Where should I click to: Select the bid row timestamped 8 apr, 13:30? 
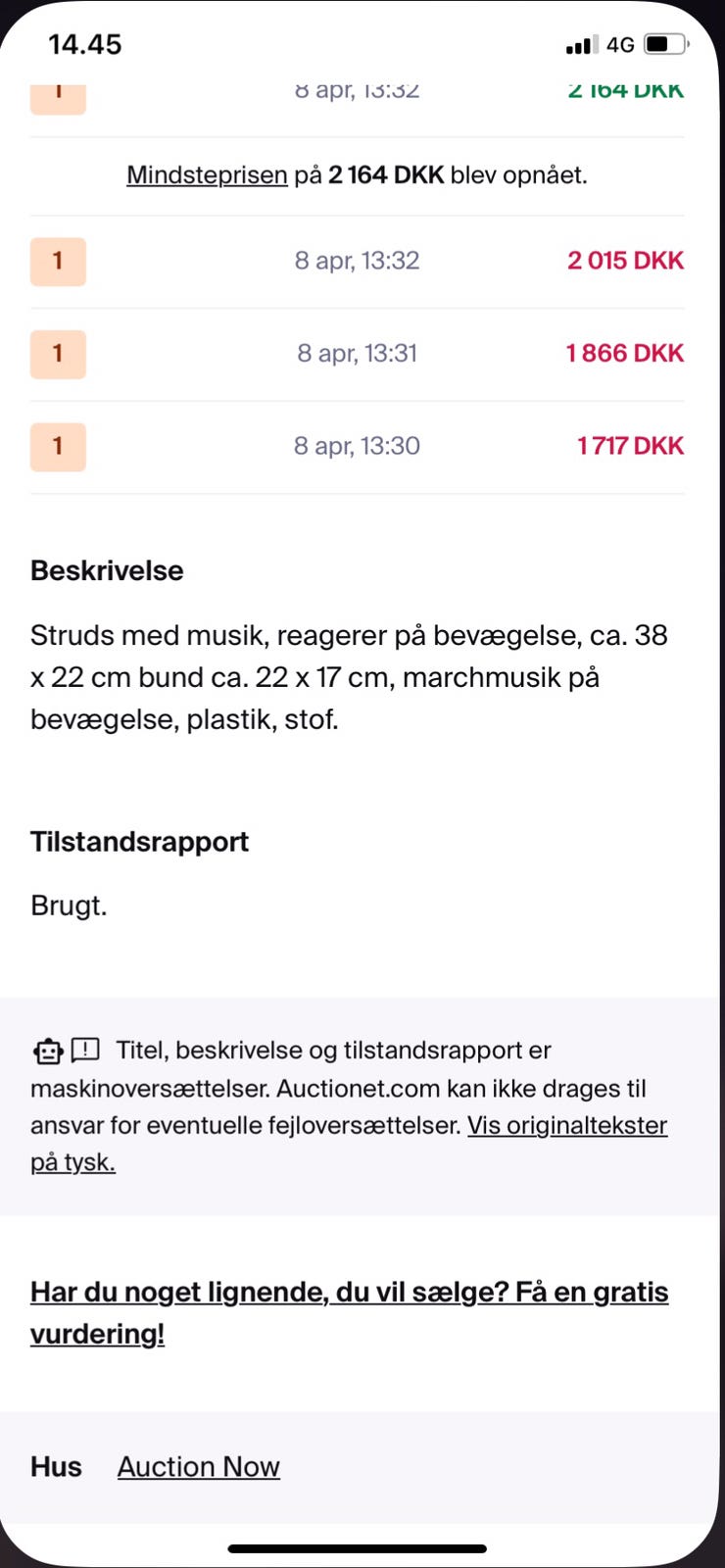click(358, 446)
